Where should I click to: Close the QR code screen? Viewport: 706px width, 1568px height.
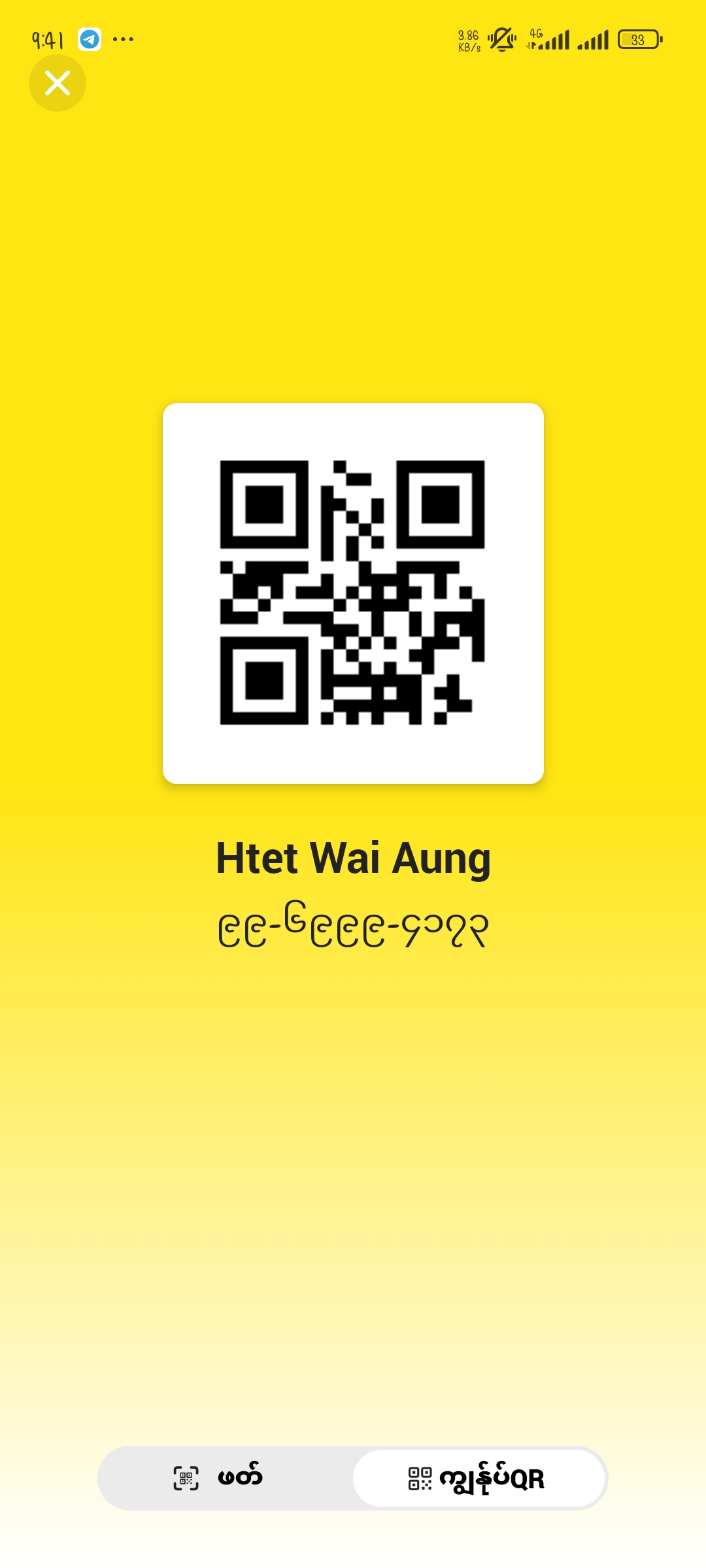(x=58, y=83)
